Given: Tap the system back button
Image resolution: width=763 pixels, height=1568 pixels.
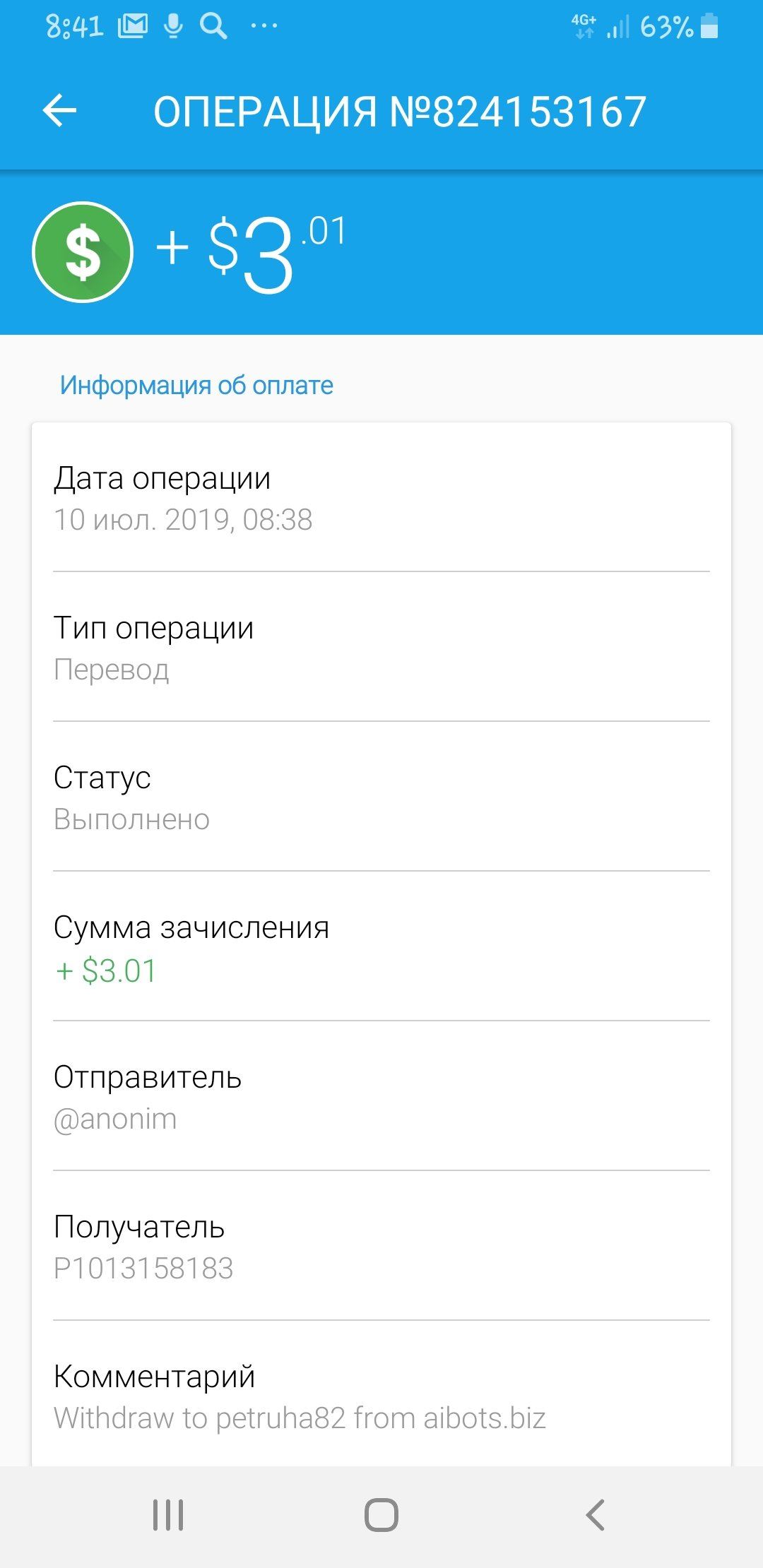Looking at the screenshot, I should coord(596,1514).
